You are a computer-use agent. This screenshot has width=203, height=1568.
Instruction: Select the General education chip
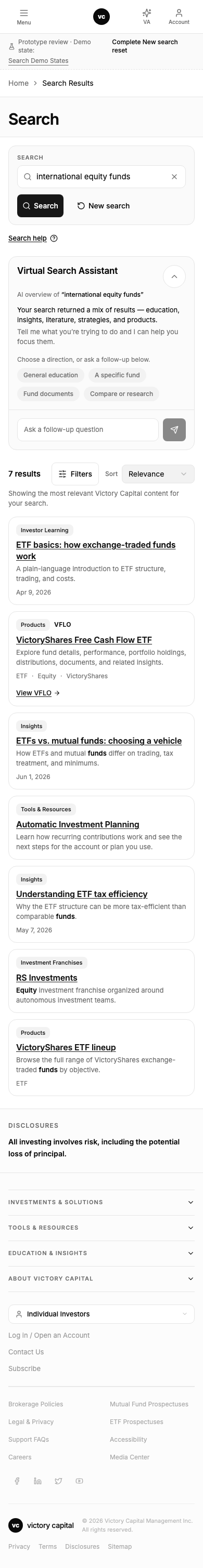click(50, 375)
